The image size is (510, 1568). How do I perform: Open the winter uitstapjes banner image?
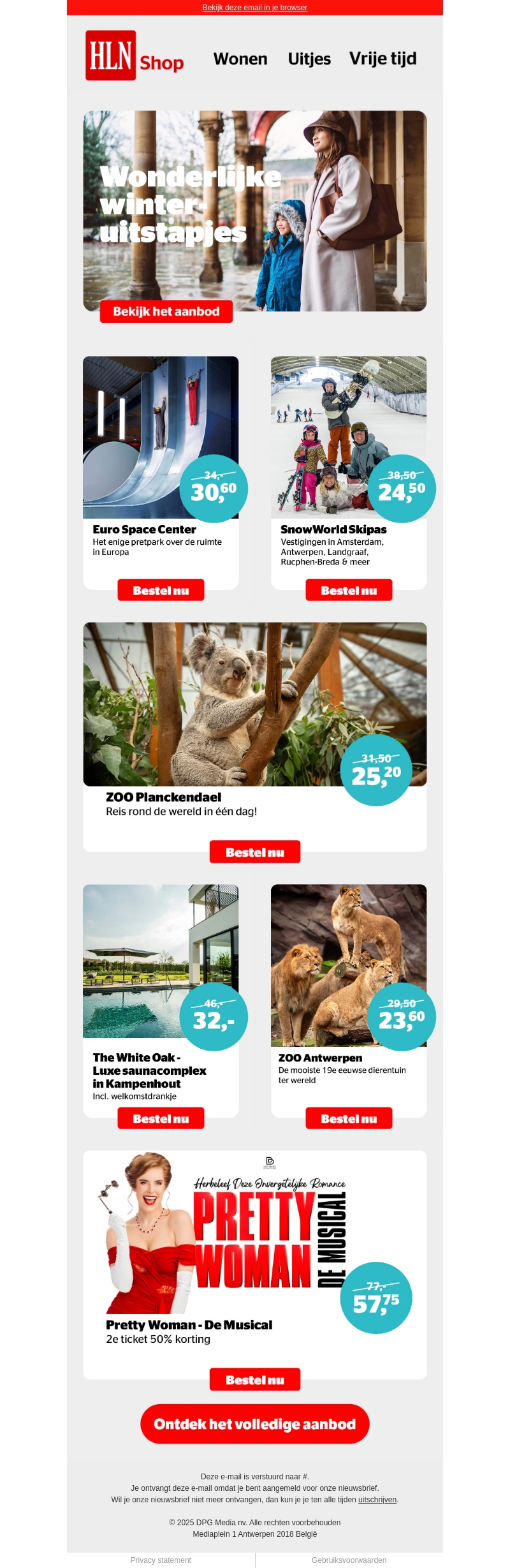coord(254,211)
